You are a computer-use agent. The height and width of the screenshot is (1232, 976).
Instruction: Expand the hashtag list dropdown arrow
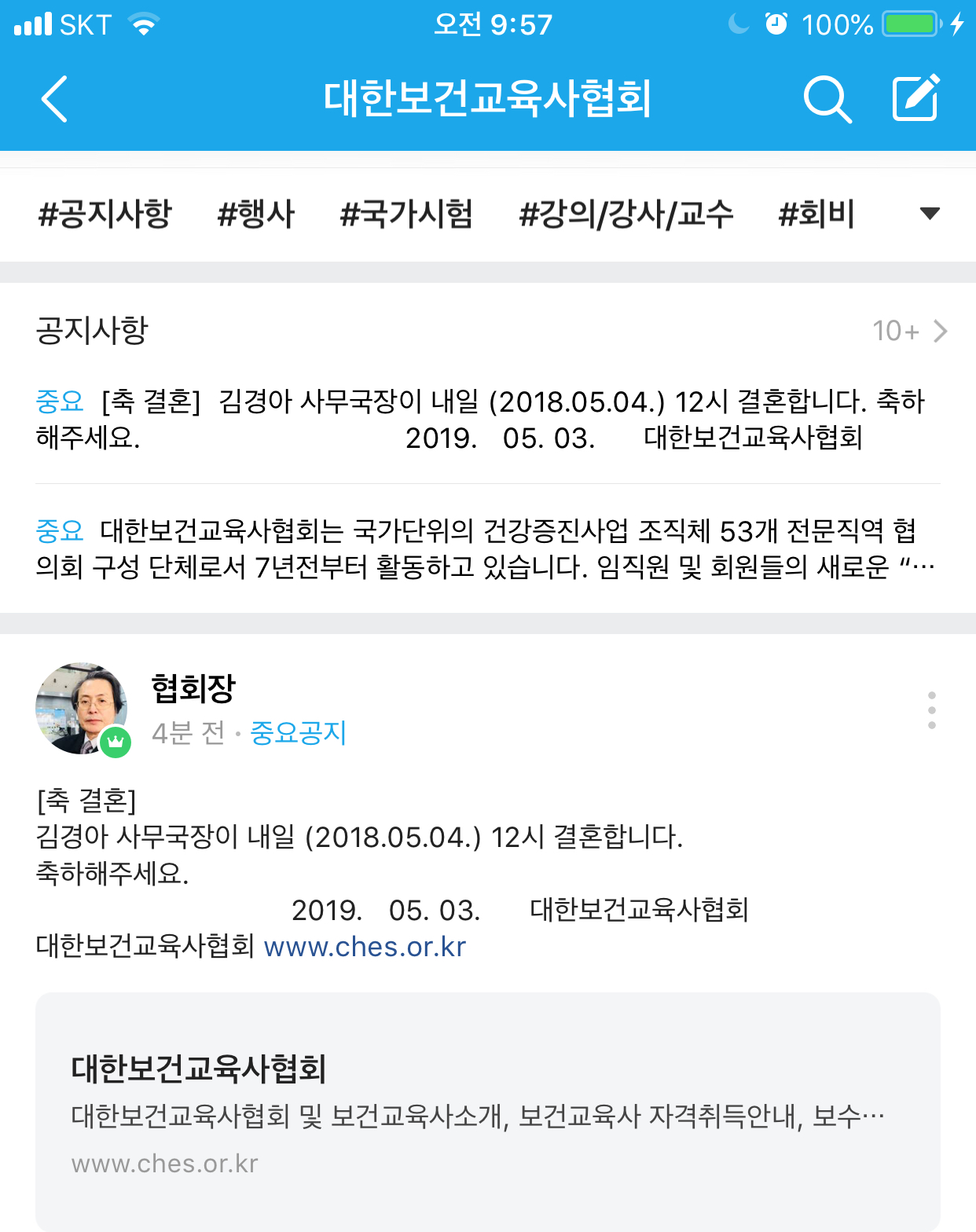click(x=930, y=214)
